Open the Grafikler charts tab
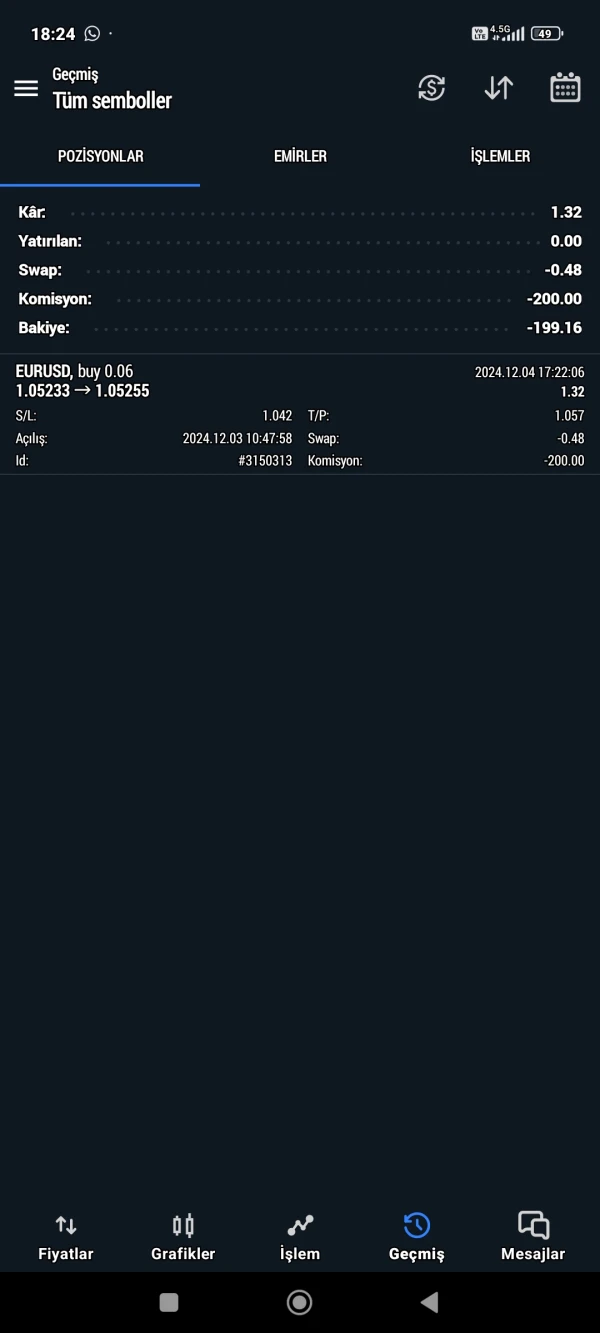600x1333 pixels. click(183, 1237)
